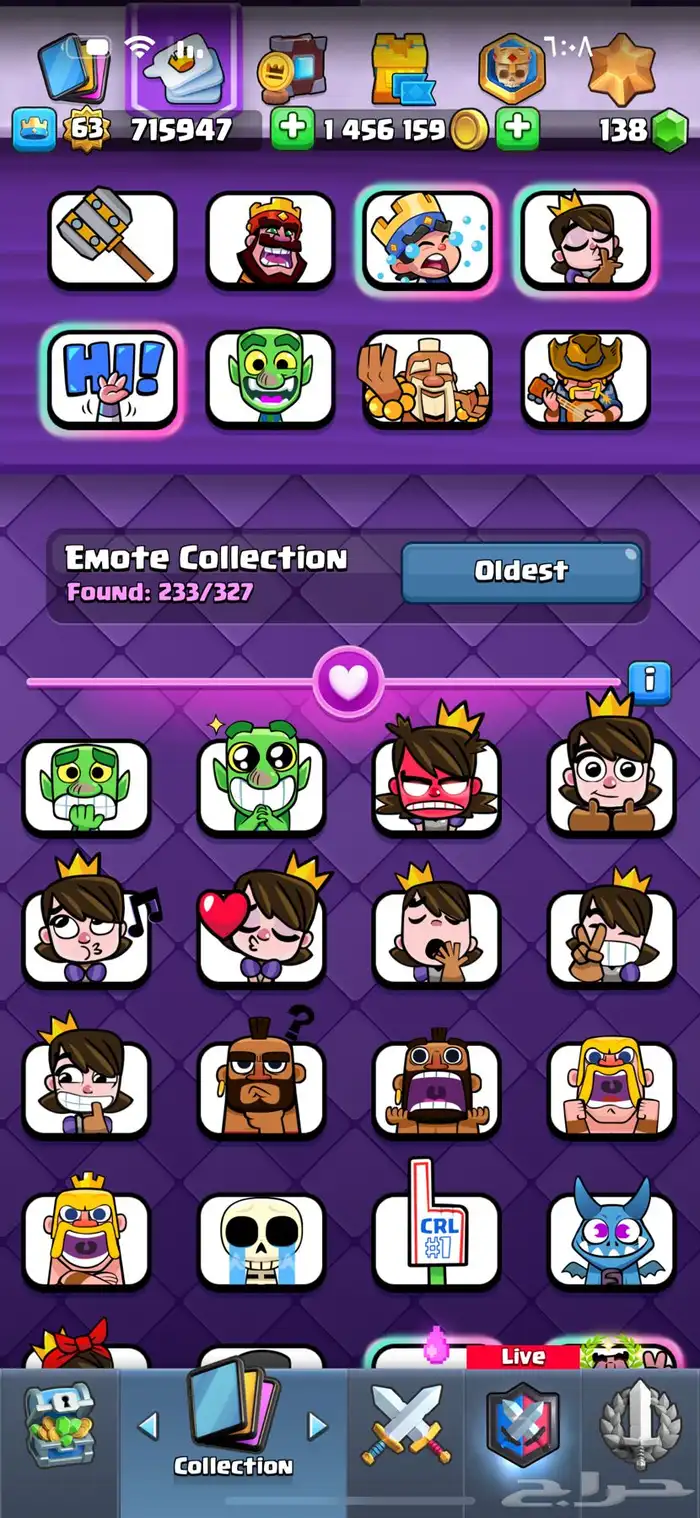
Task: Tap the green plus next to gold
Action: [x=292, y=130]
